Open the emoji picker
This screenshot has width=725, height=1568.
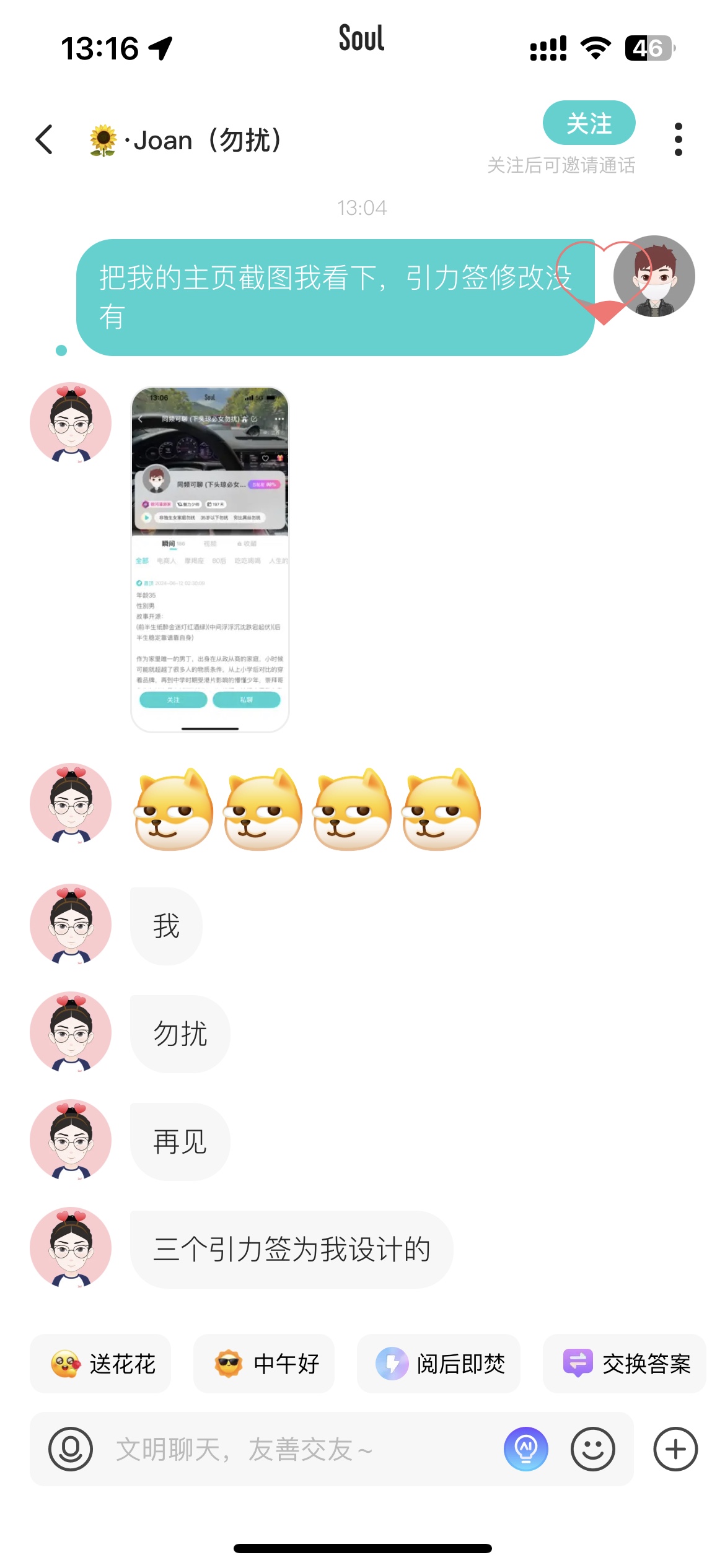click(593, 1449)
